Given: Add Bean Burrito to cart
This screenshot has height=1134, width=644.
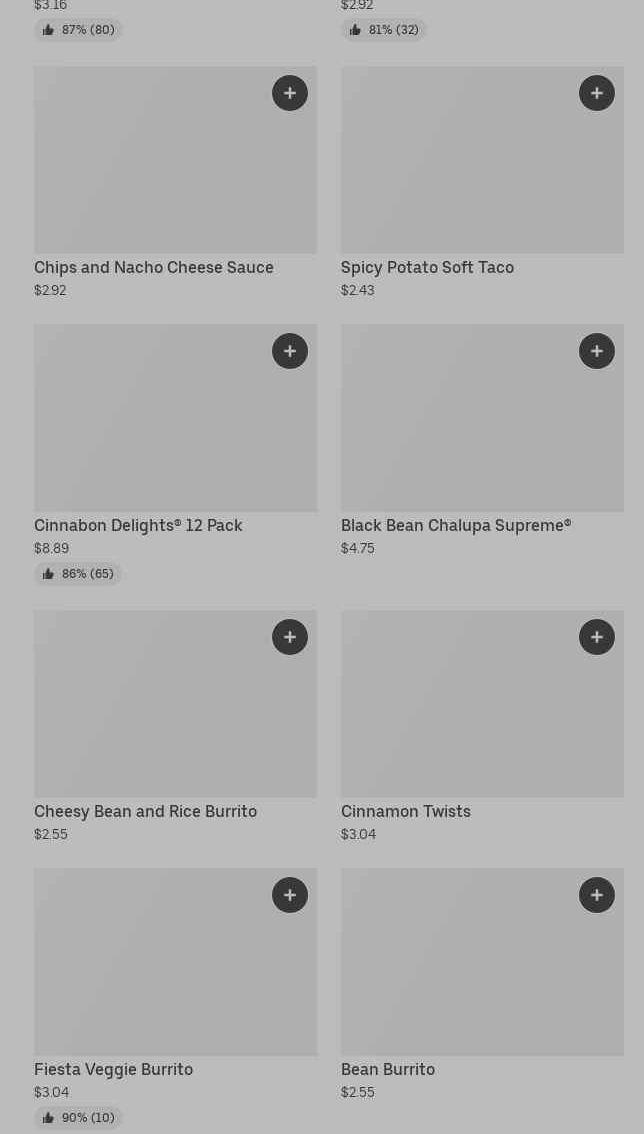Looking at the screenshot, I should 597,895.
